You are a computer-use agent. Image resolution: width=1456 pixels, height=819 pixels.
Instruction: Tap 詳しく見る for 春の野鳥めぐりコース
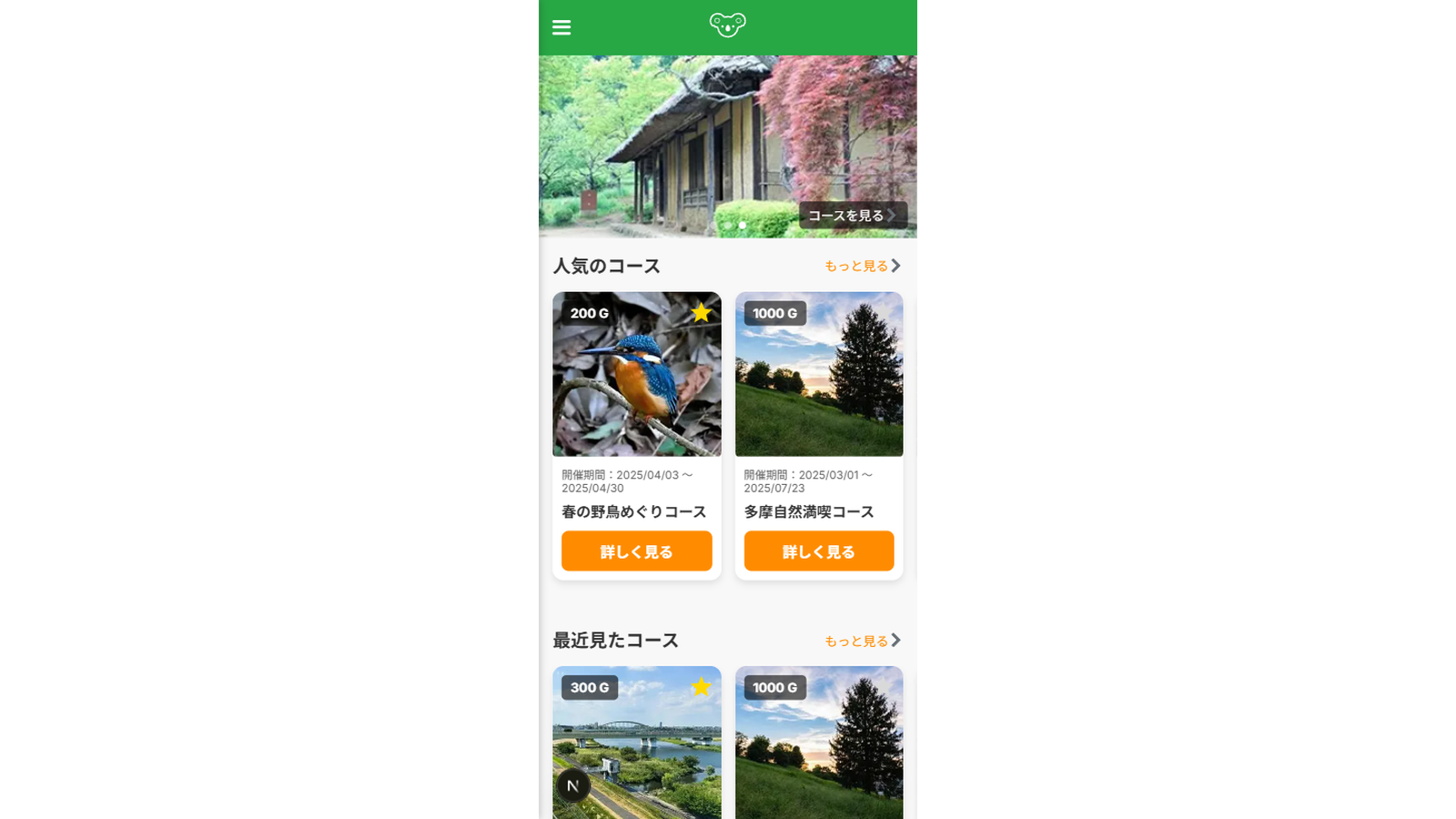tap(636, 551)
